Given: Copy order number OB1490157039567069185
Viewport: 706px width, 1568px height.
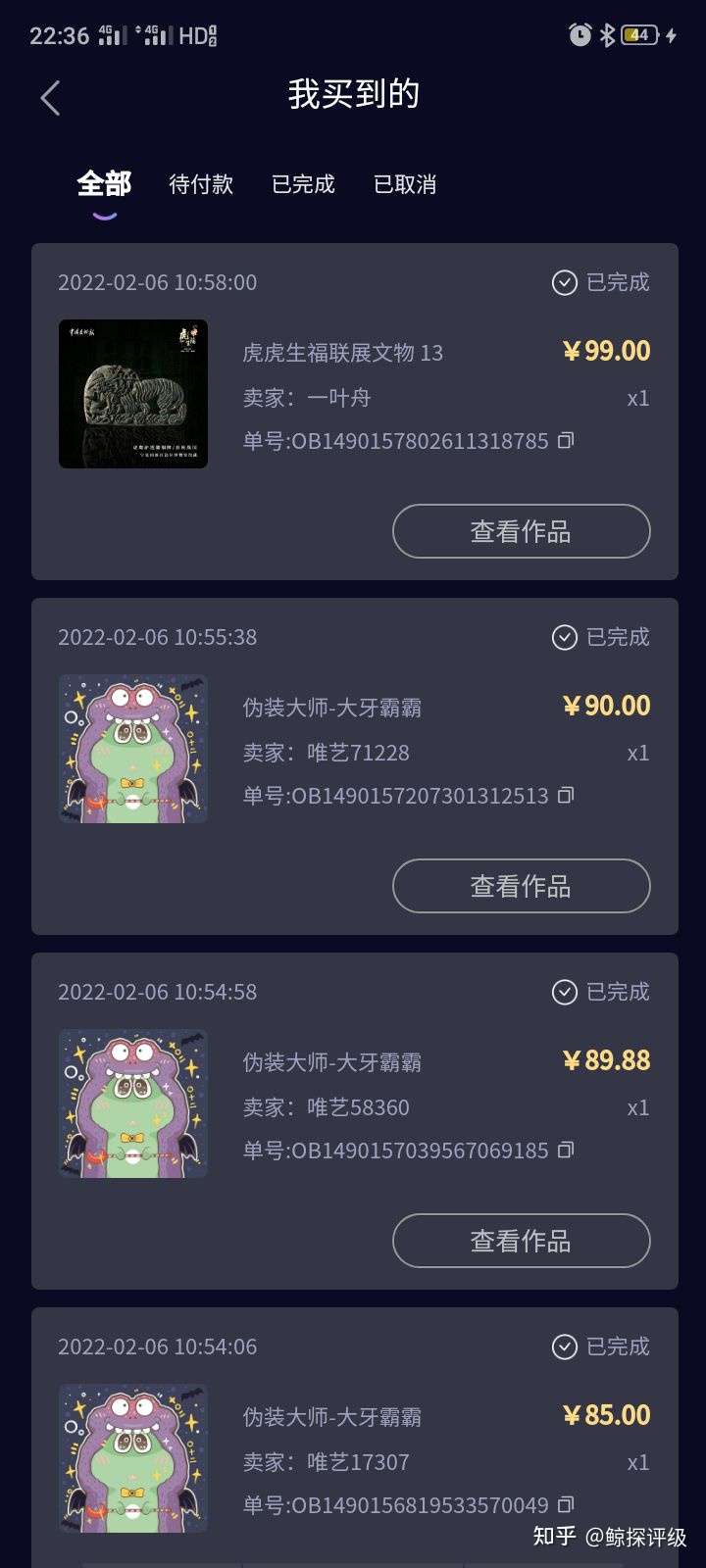Looking at the screenshot, I should pos(566,1151).
